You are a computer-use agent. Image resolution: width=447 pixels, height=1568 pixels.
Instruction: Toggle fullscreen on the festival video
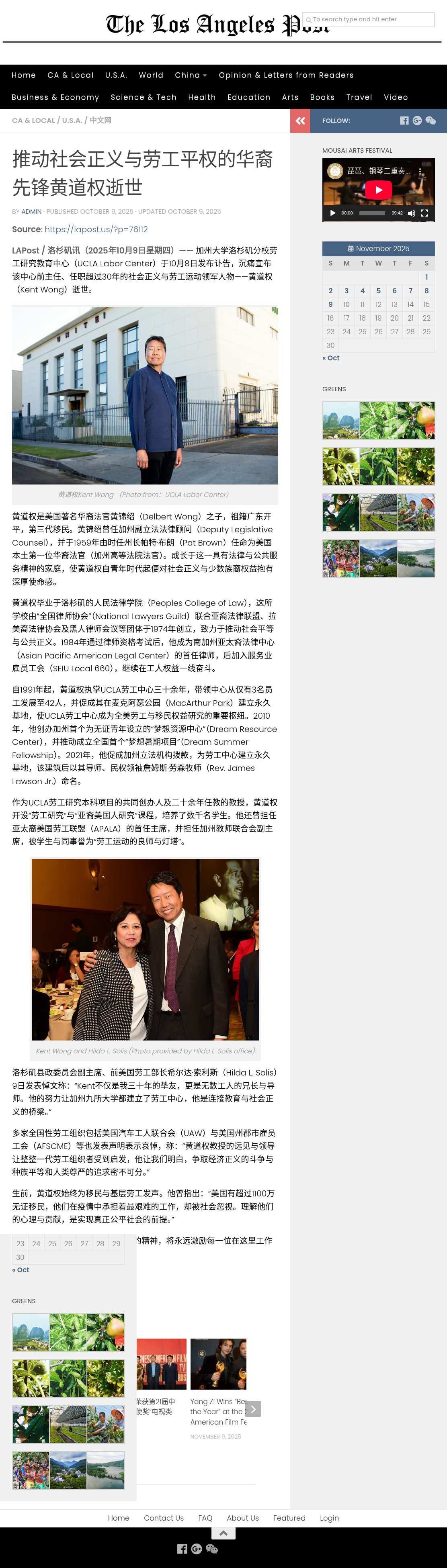424,213
